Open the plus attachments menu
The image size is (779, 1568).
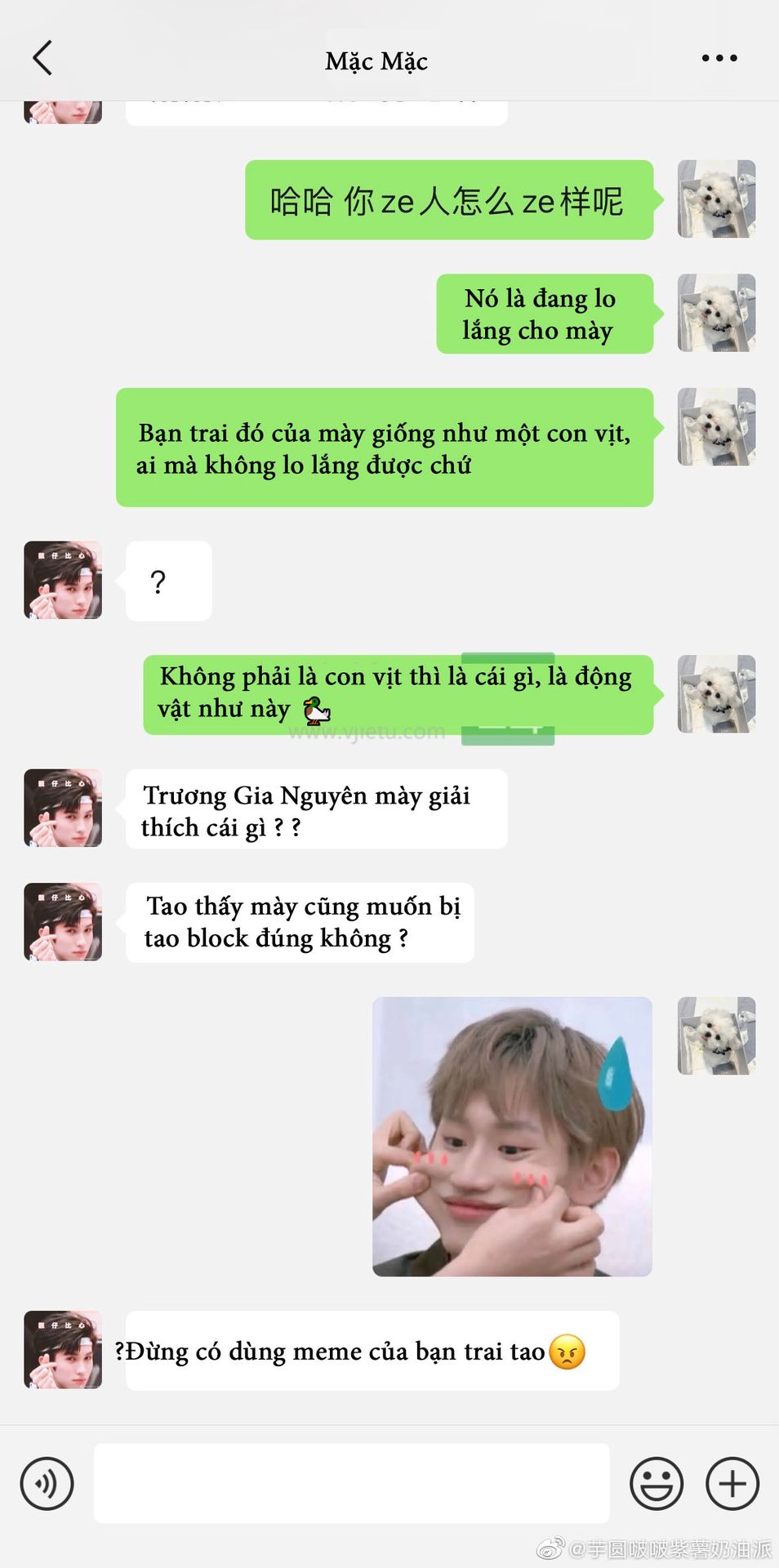coord(732,1483)
